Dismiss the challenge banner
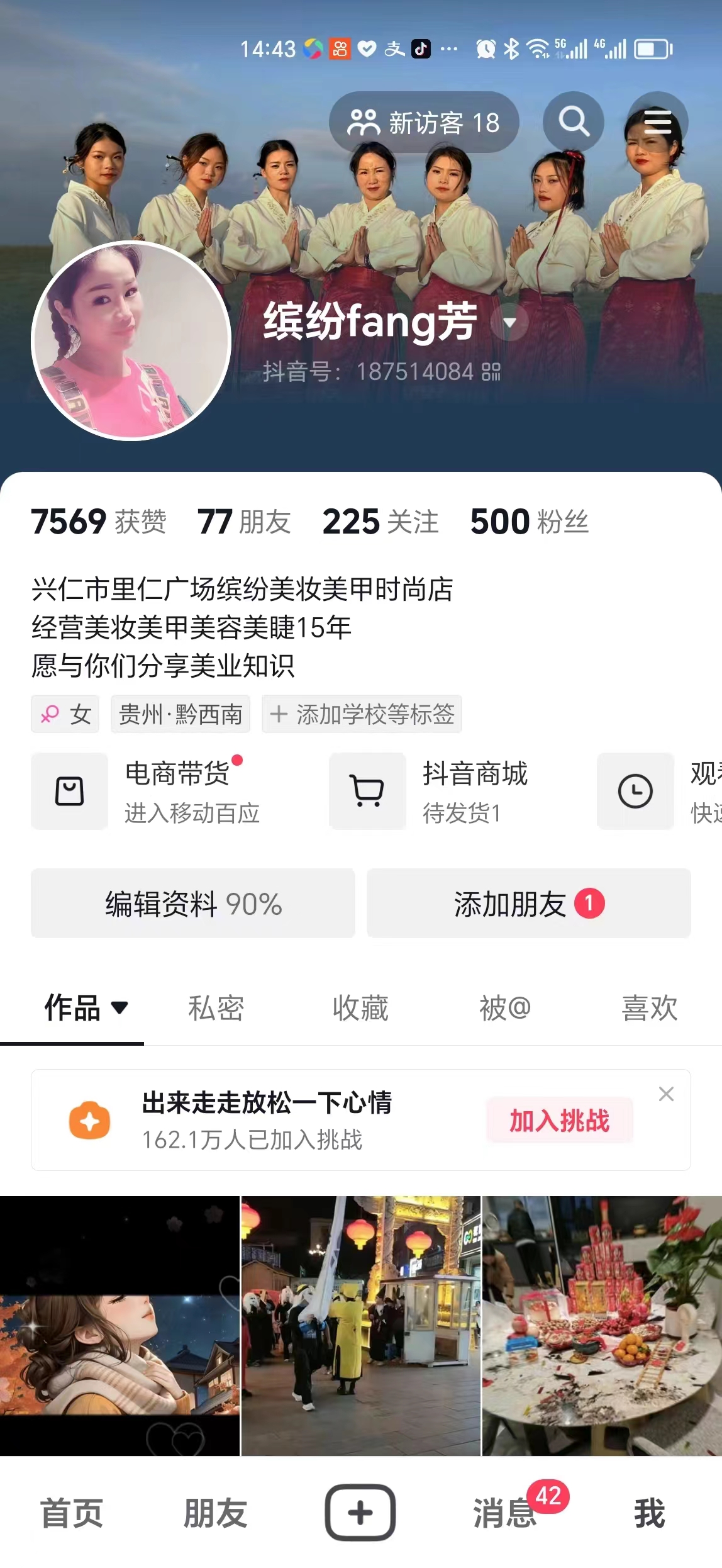 click(666, 1094)
